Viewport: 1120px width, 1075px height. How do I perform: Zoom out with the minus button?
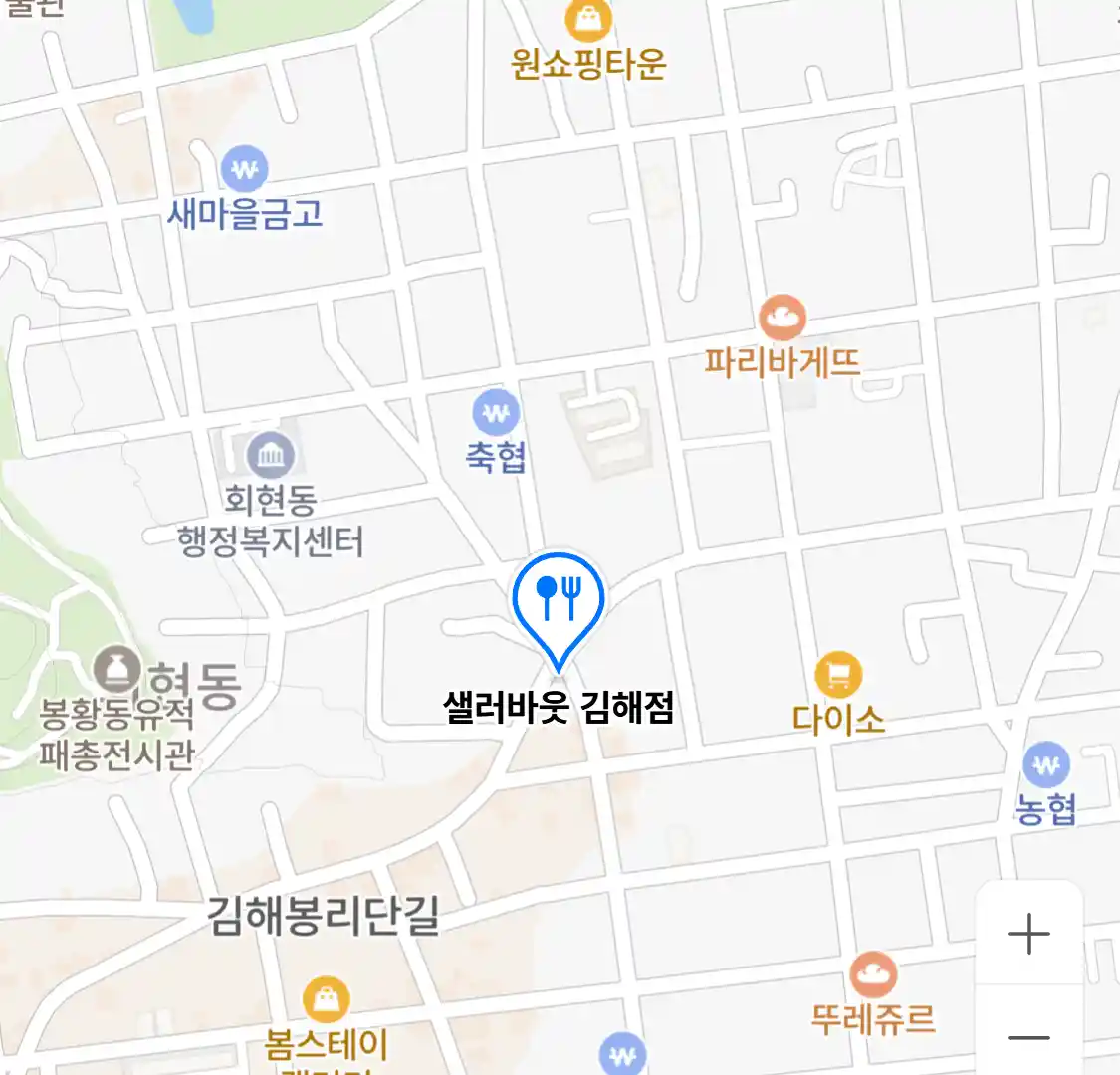pyautogui.click(x=1028, y=1038)
